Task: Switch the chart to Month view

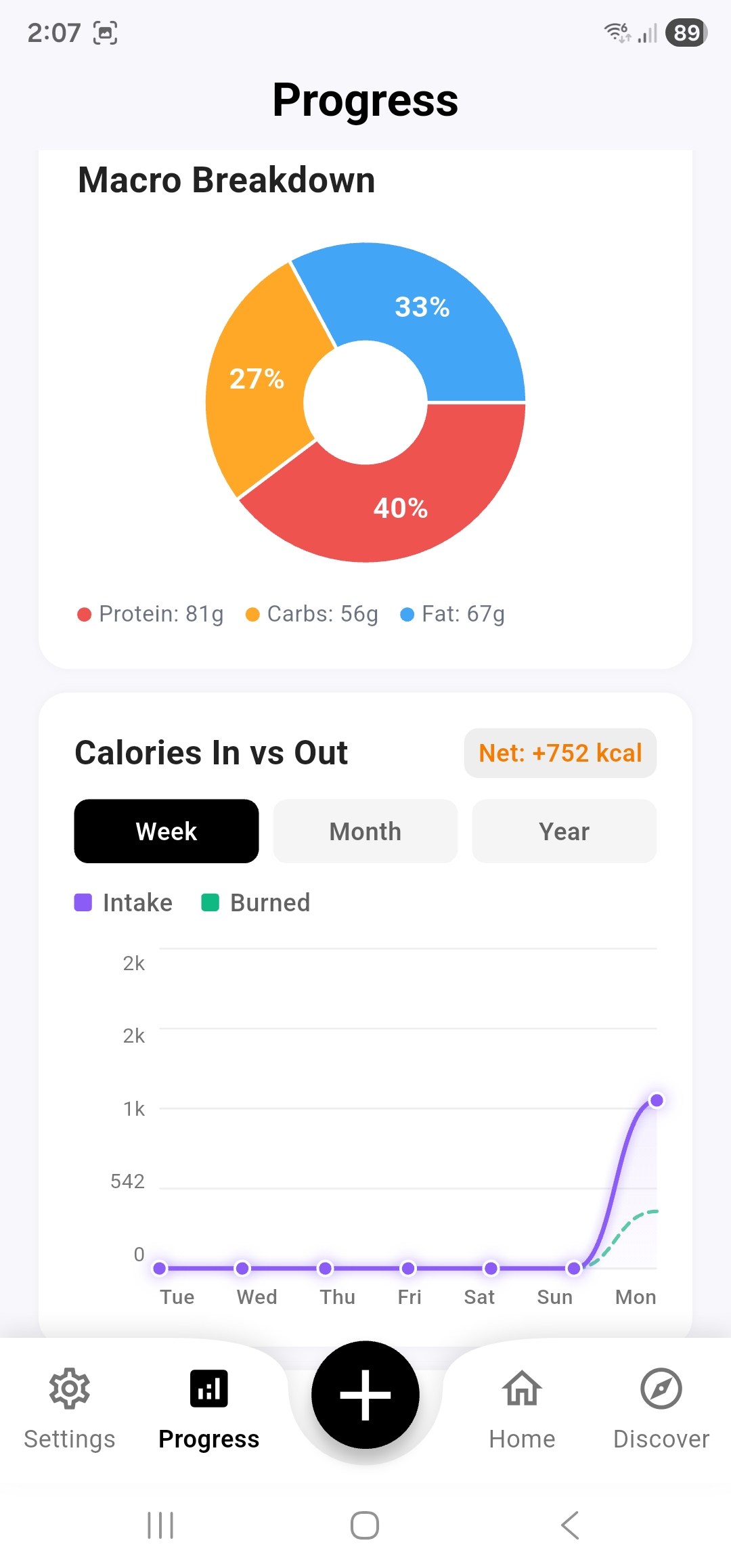Action: tap(365, 831)
